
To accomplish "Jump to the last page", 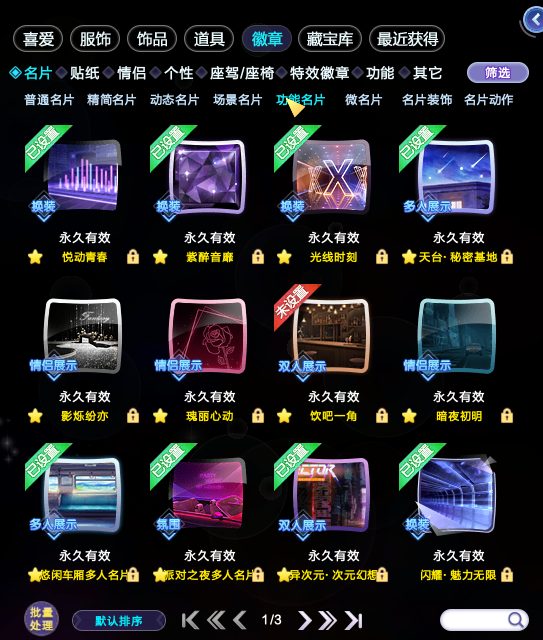I will pyautogui.click(x=354, y=620).
